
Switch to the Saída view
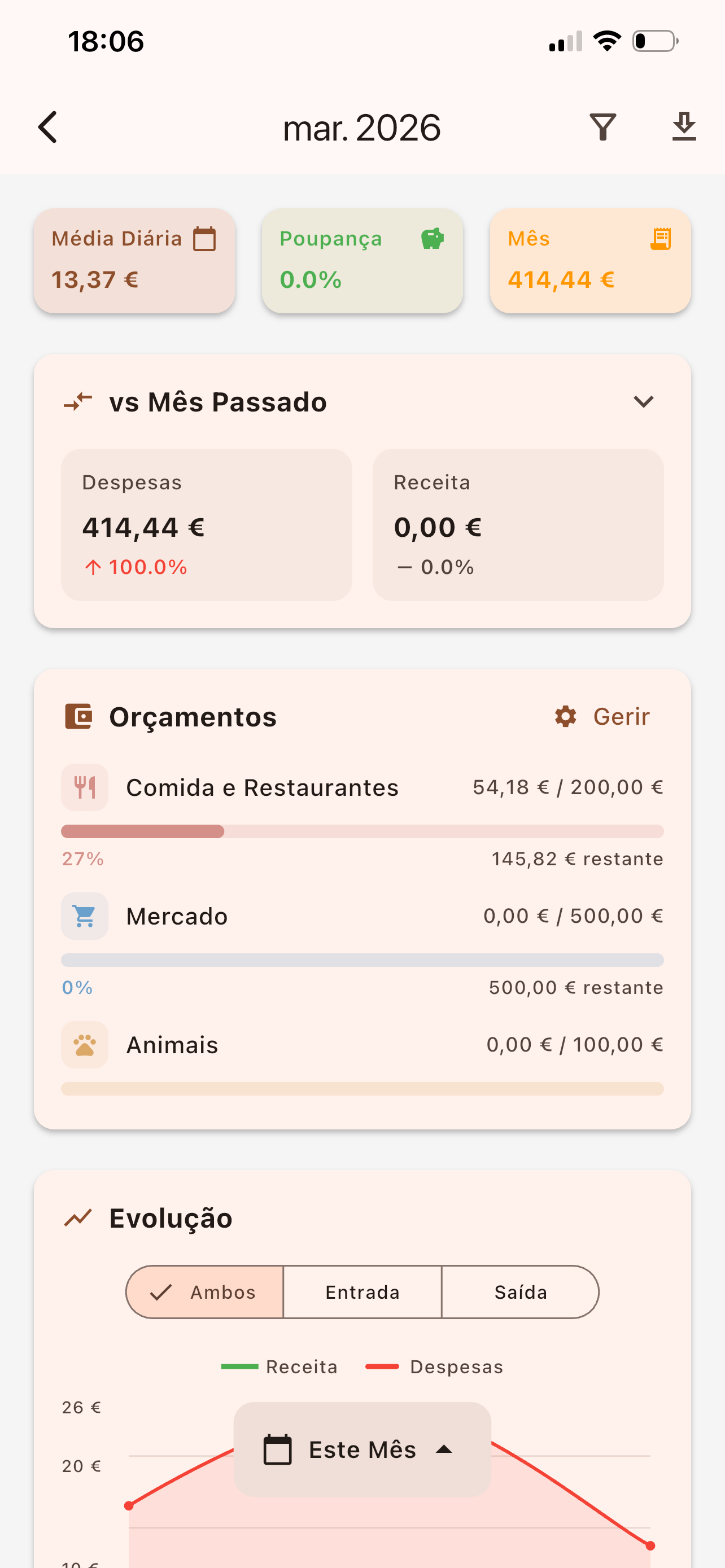pos(521,1292)
